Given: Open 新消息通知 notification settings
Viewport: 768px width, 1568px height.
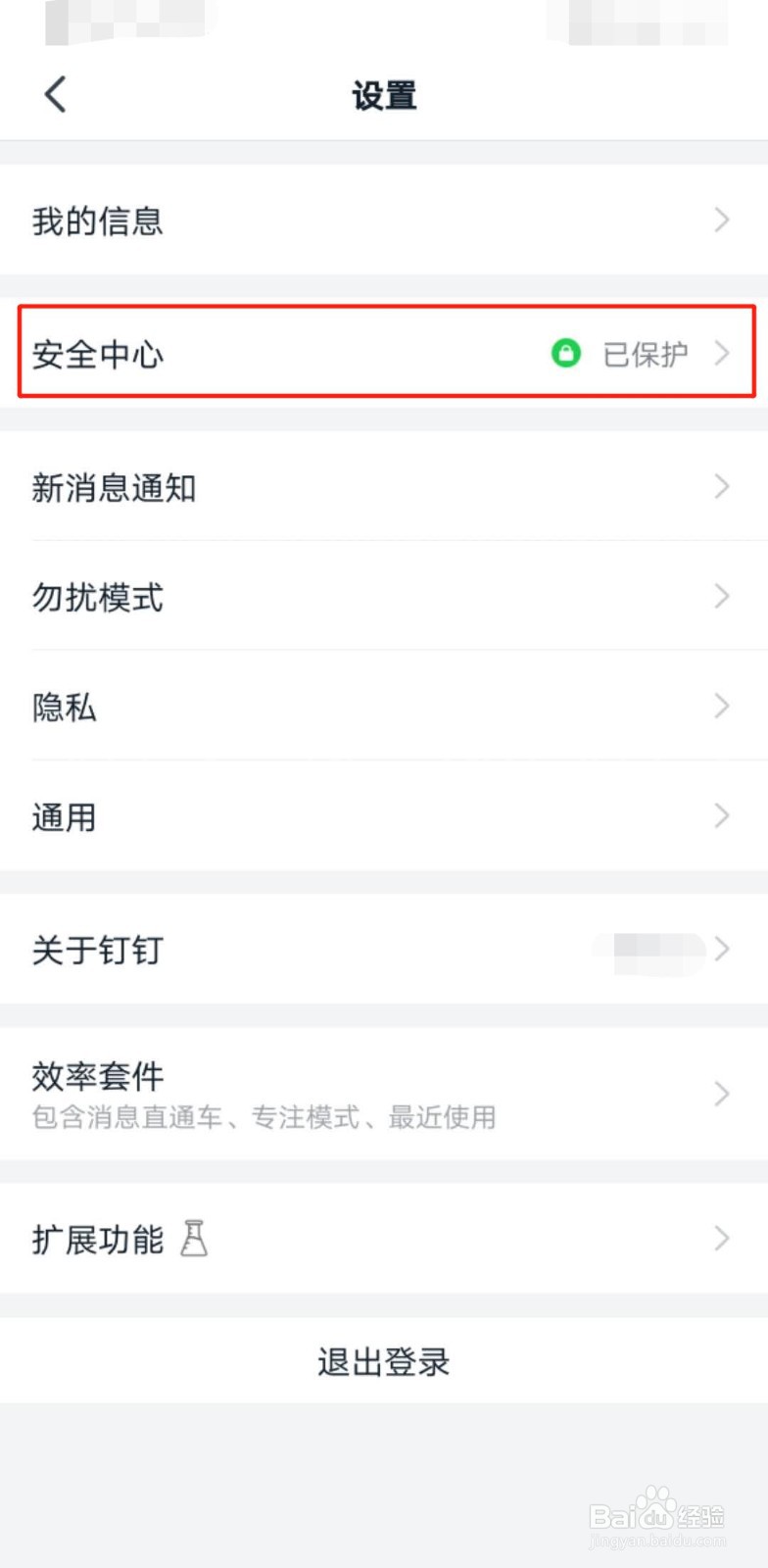Looking at the screenshot, I should [x=294, y=487].
